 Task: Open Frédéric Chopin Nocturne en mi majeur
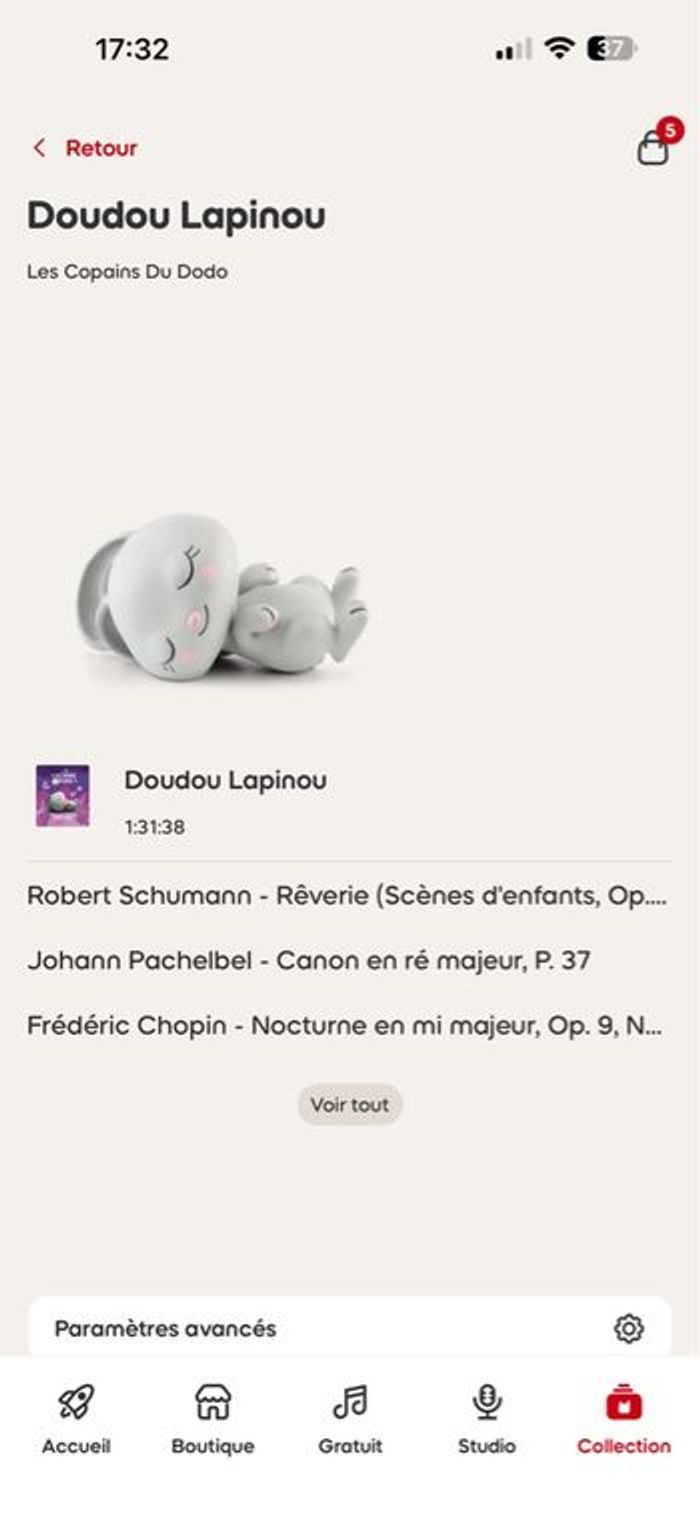(x=344, y=1026)
